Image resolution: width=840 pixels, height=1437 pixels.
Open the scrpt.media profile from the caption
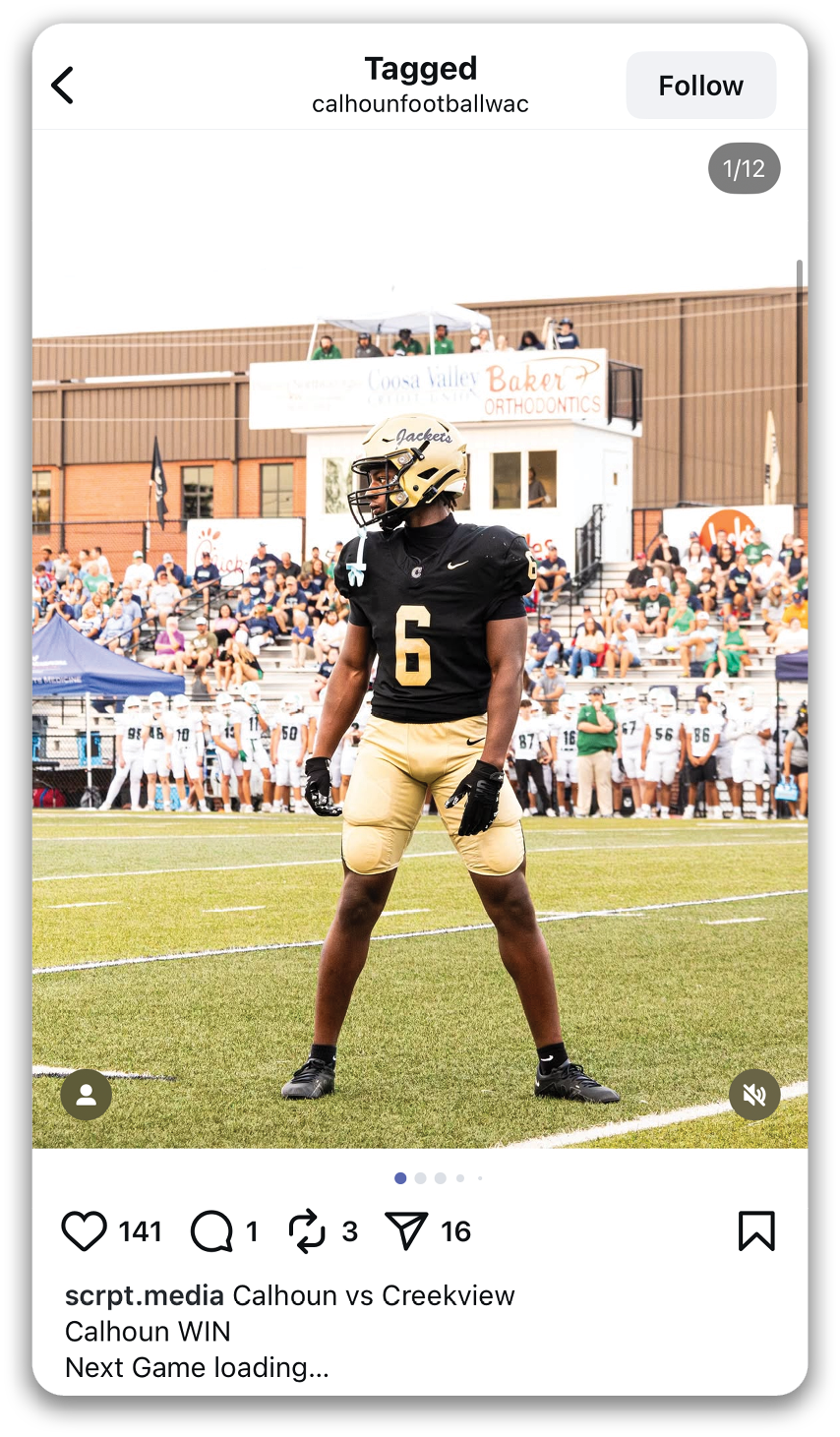click(x=144, y=1295)
